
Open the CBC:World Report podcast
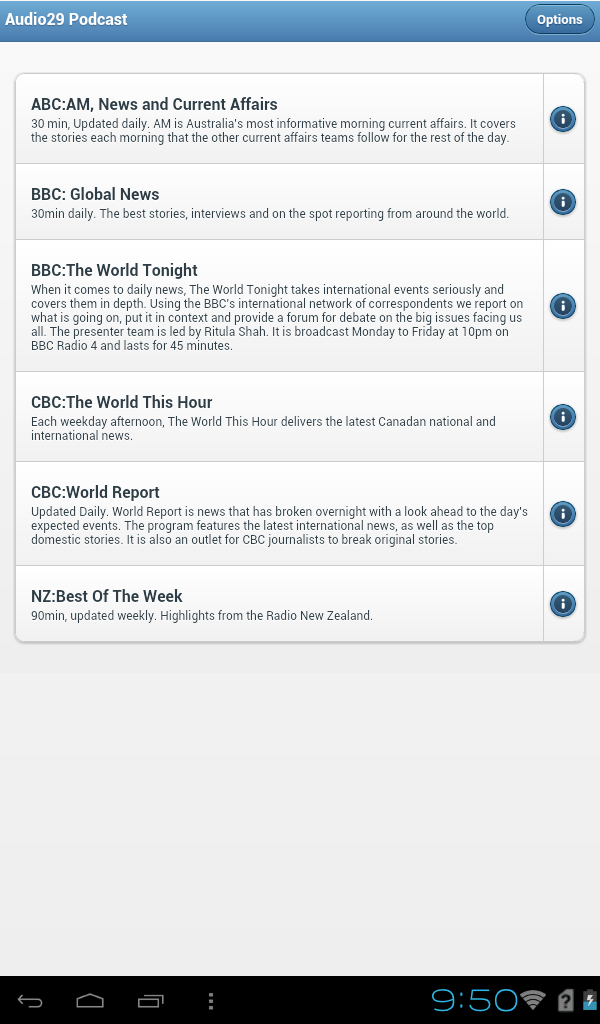[x=280, y=514]
